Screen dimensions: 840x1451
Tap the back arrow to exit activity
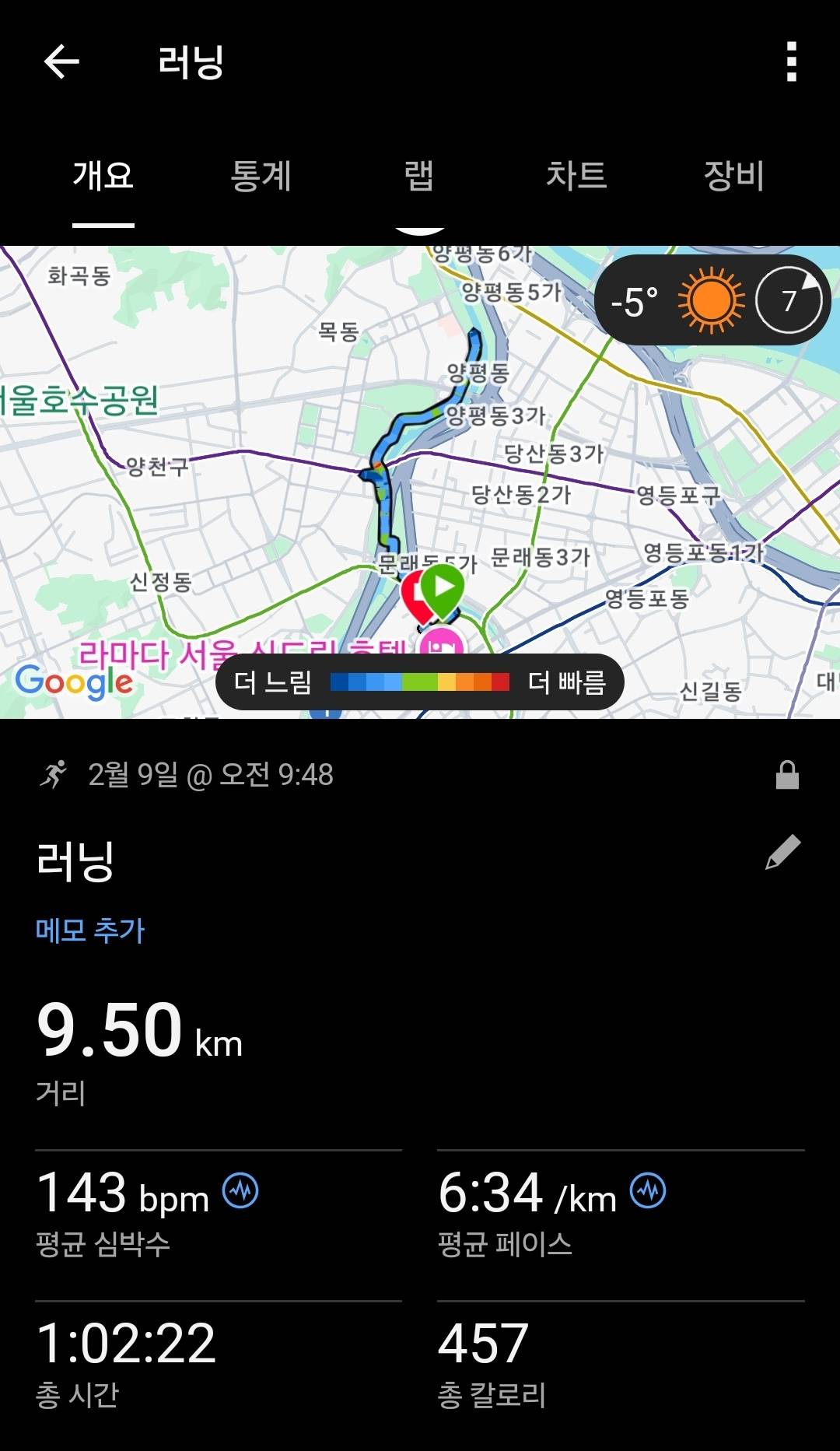click(x=61, y=62)
